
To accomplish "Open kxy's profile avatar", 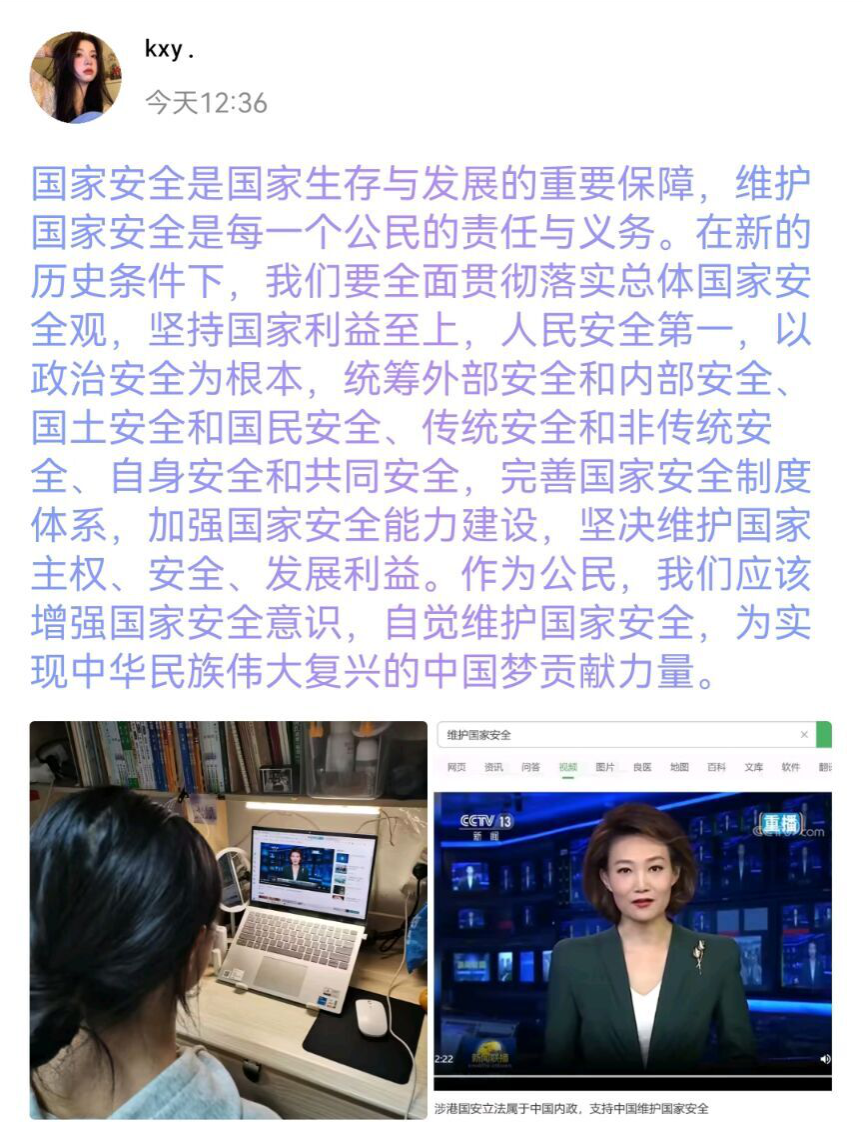I will [x=76, y=77].
